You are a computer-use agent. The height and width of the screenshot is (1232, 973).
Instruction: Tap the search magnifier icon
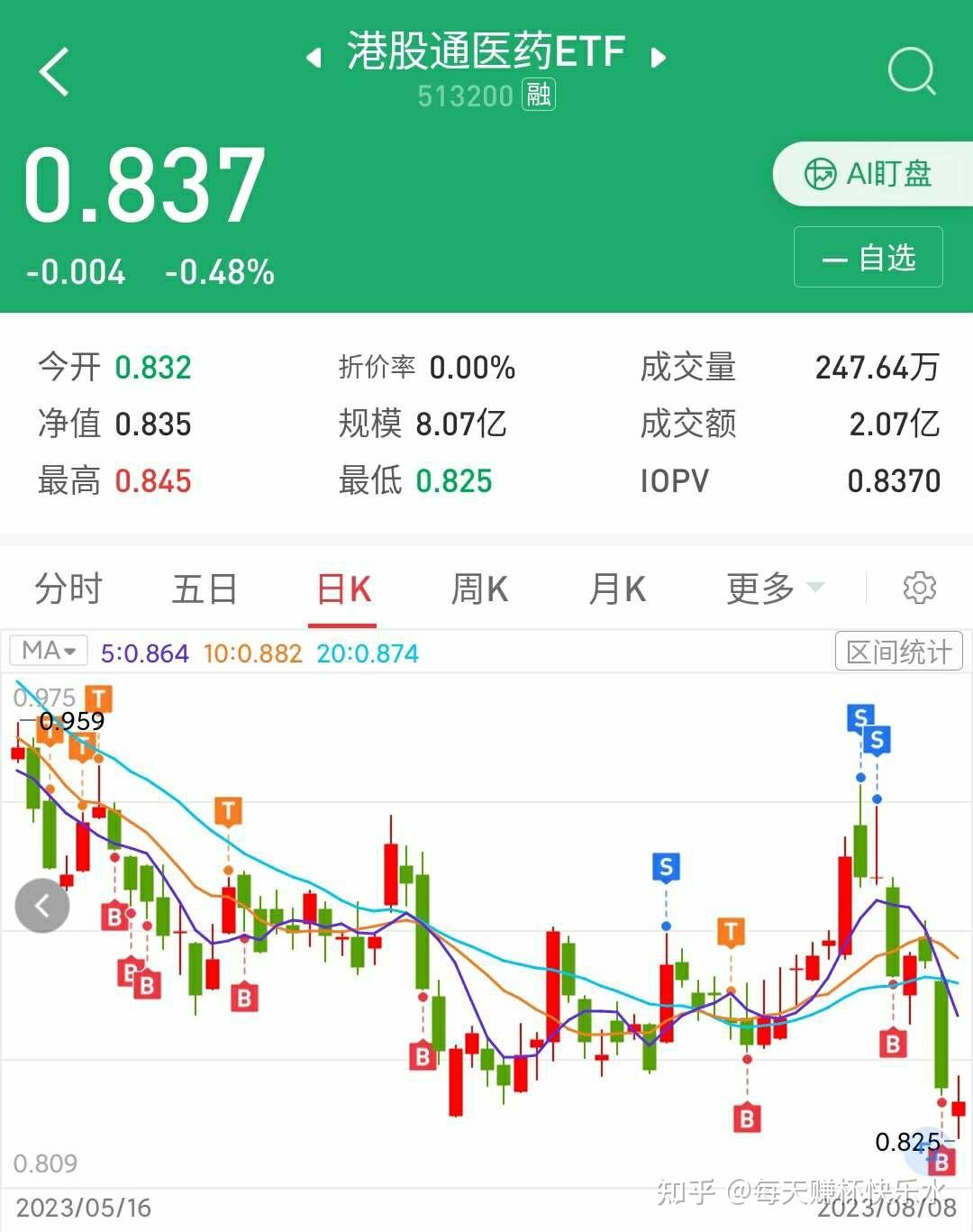pyautogui.click(x=912, y=72)
